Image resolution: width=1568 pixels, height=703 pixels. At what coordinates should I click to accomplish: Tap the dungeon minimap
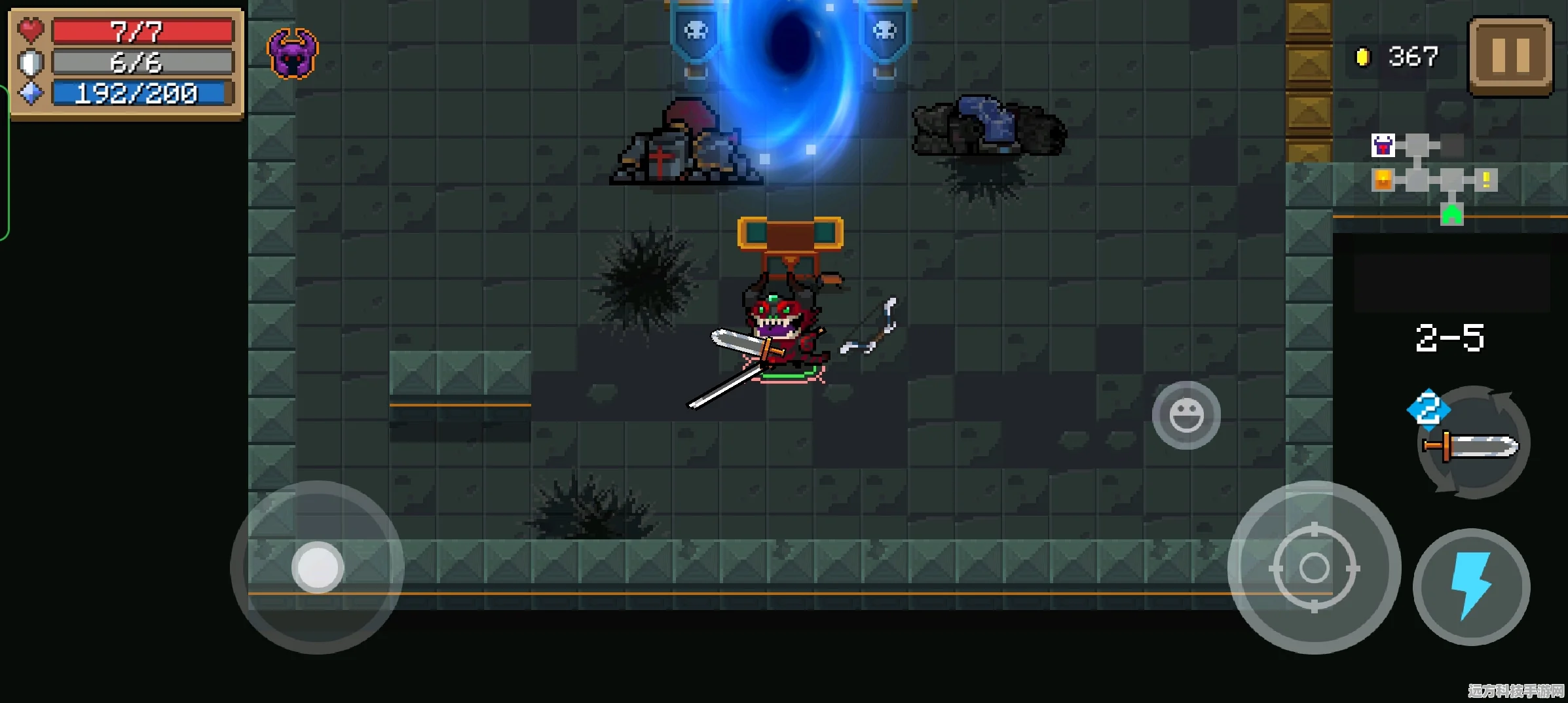pos(1433,178)
